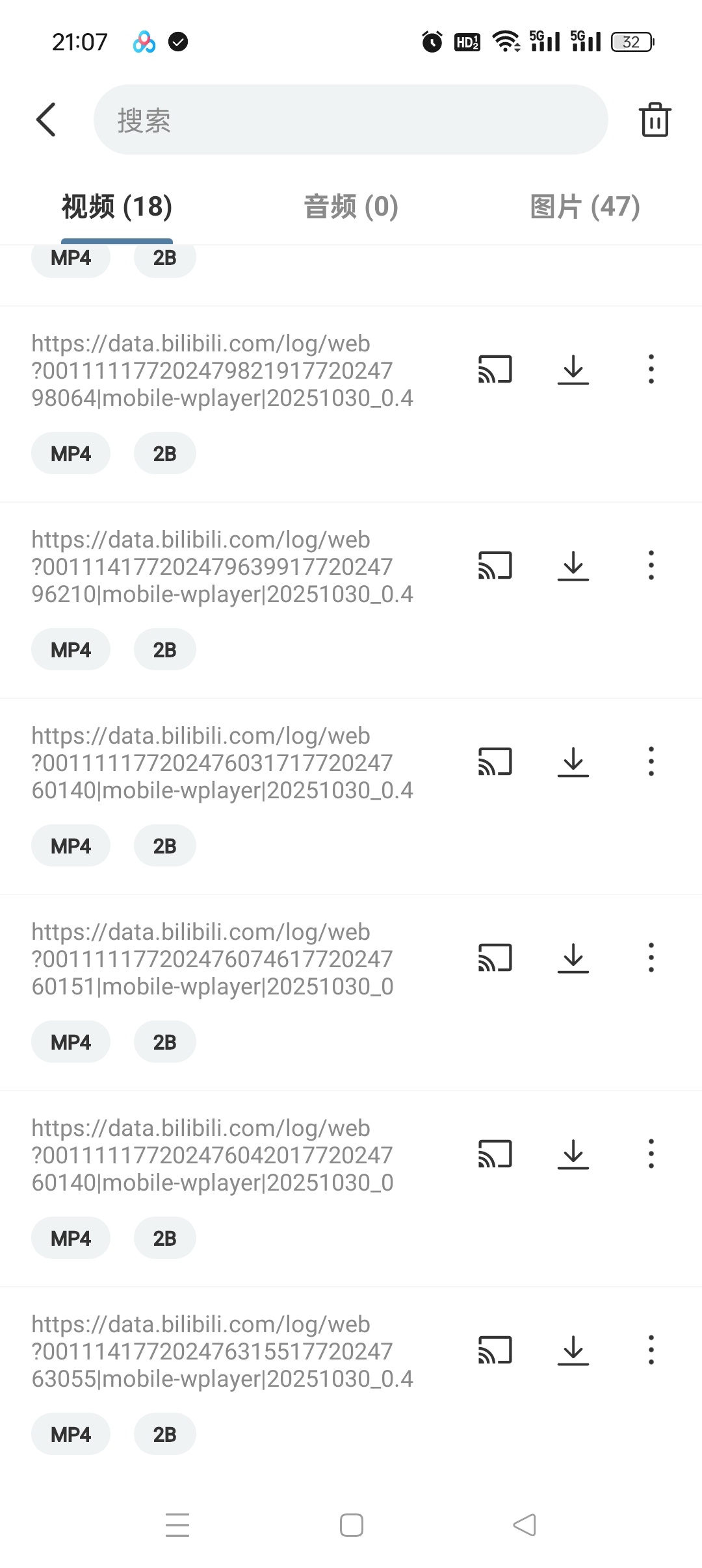
Task: Download the video ending in 96210
Action: click(573, 566)
